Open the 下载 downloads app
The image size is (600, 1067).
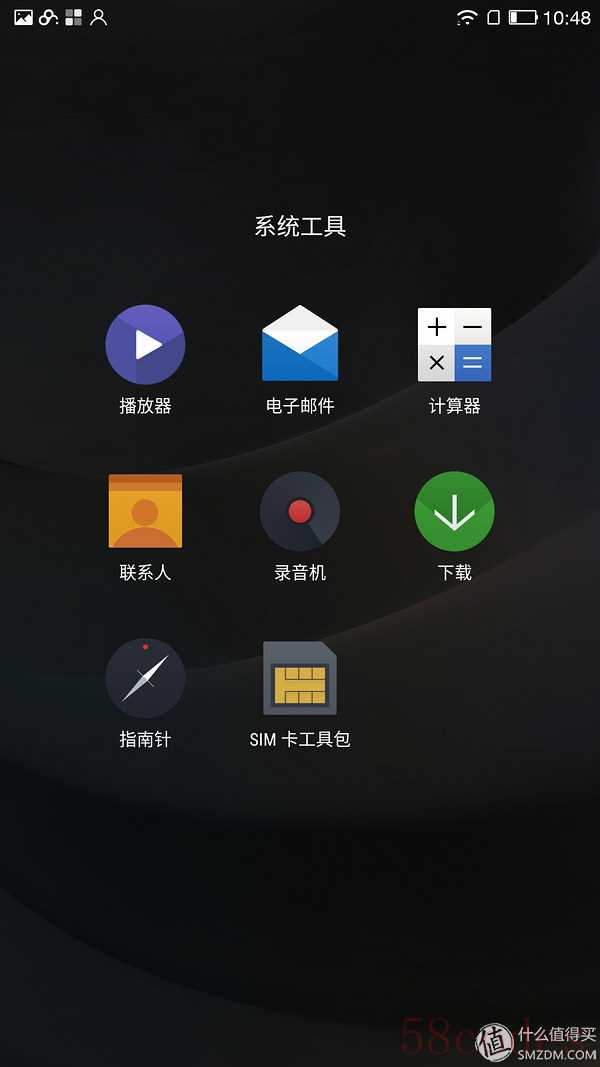(454, 511)
